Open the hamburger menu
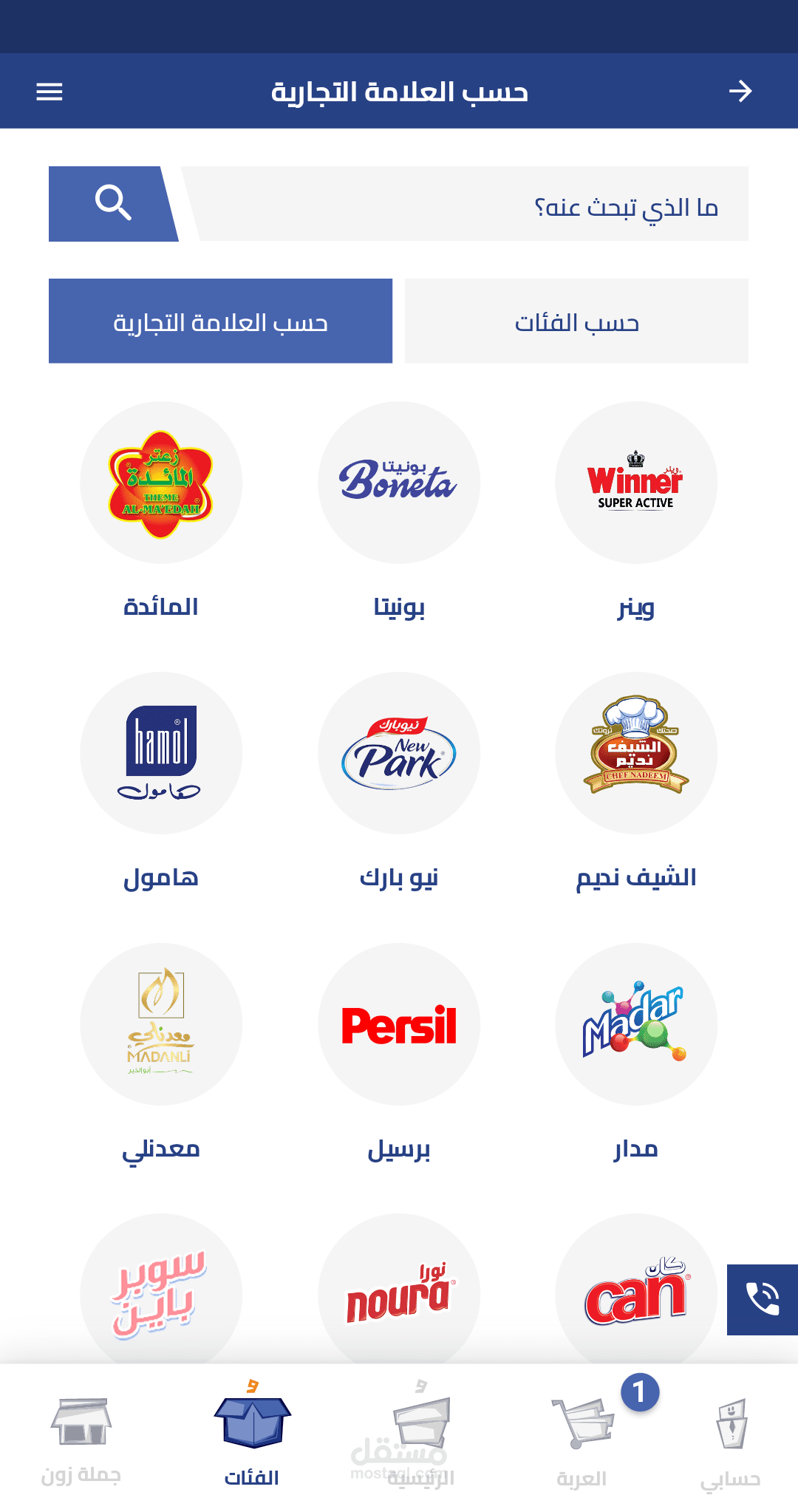The height and width of the screenshot is (1512, 798). [x=50, y=92]
